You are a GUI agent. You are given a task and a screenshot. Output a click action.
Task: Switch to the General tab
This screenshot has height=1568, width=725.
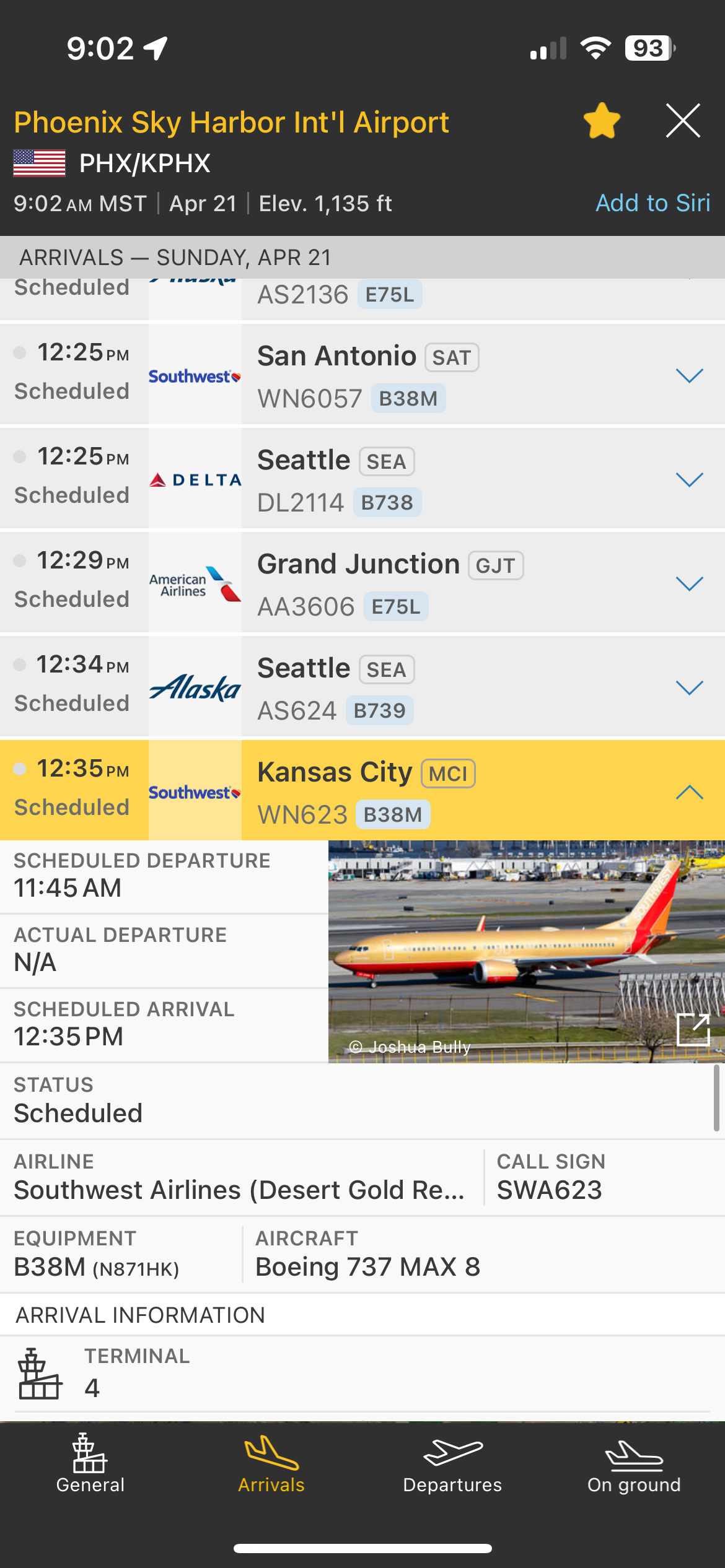[x=90, y=1465]
